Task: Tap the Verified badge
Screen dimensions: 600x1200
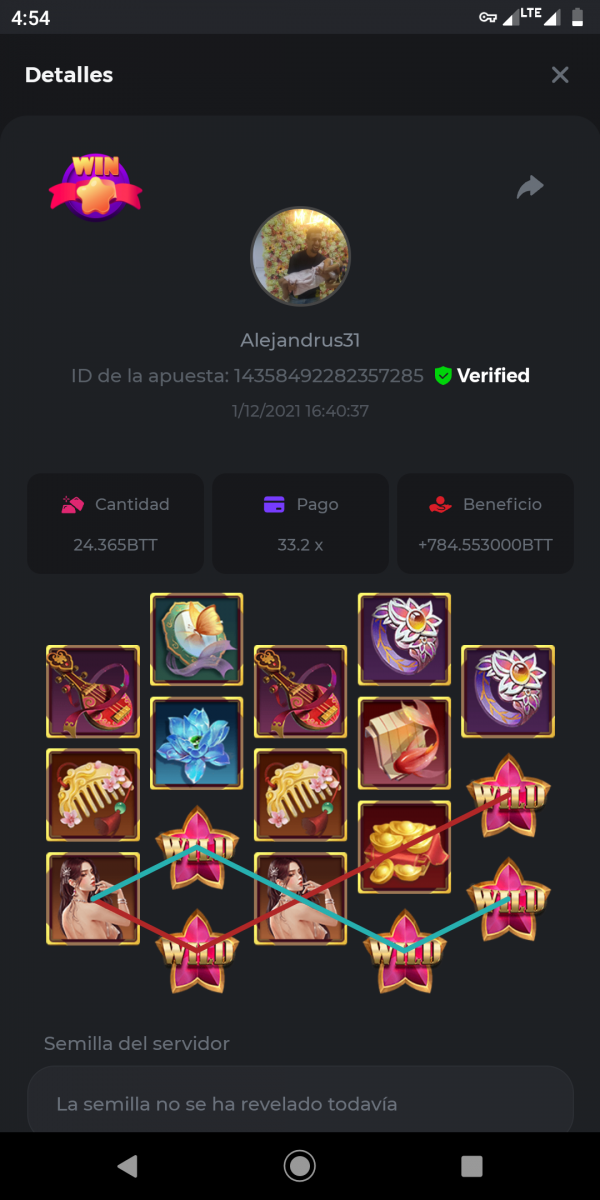Action: 482,376
